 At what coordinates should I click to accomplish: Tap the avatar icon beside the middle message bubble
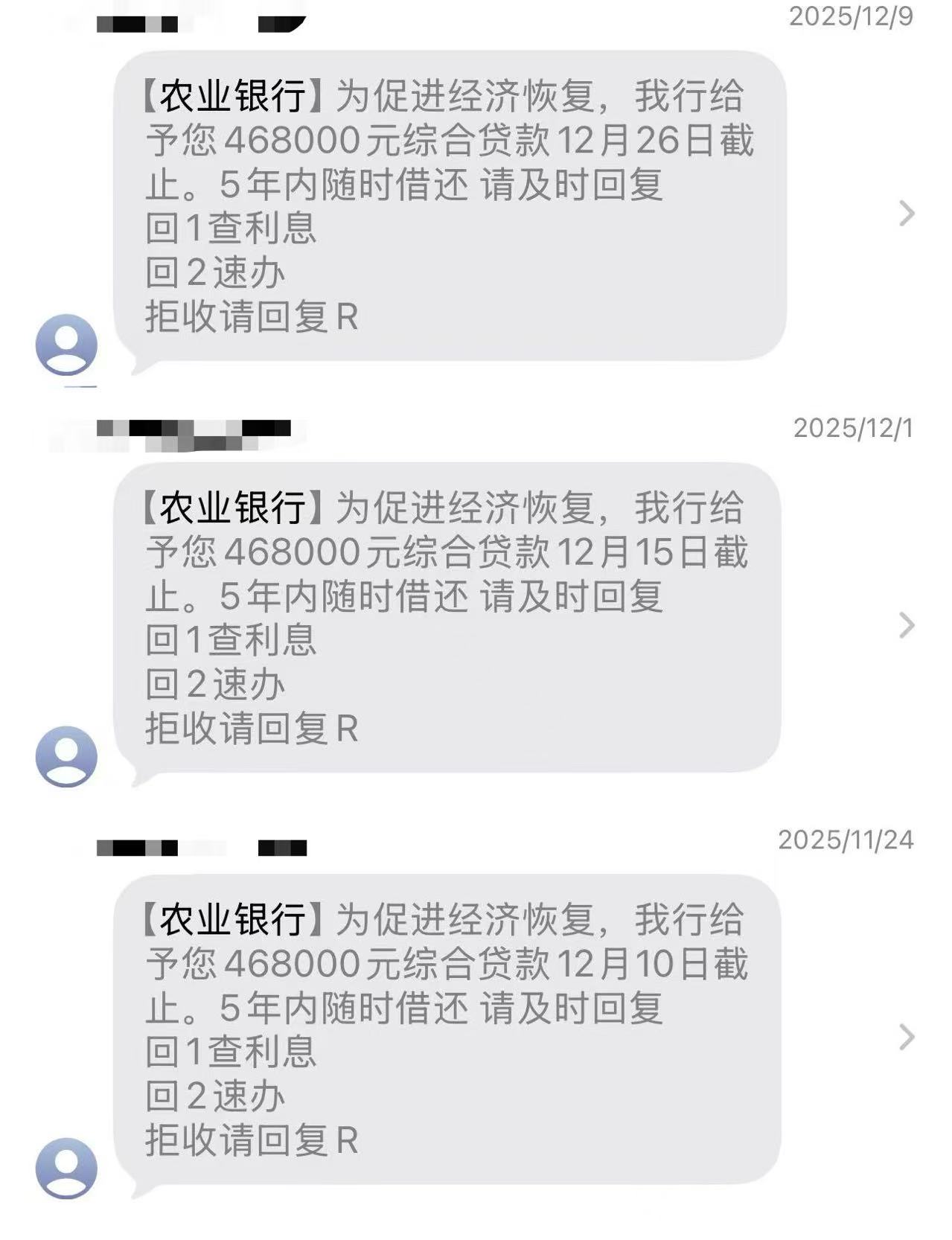click(x=67, y=757)
